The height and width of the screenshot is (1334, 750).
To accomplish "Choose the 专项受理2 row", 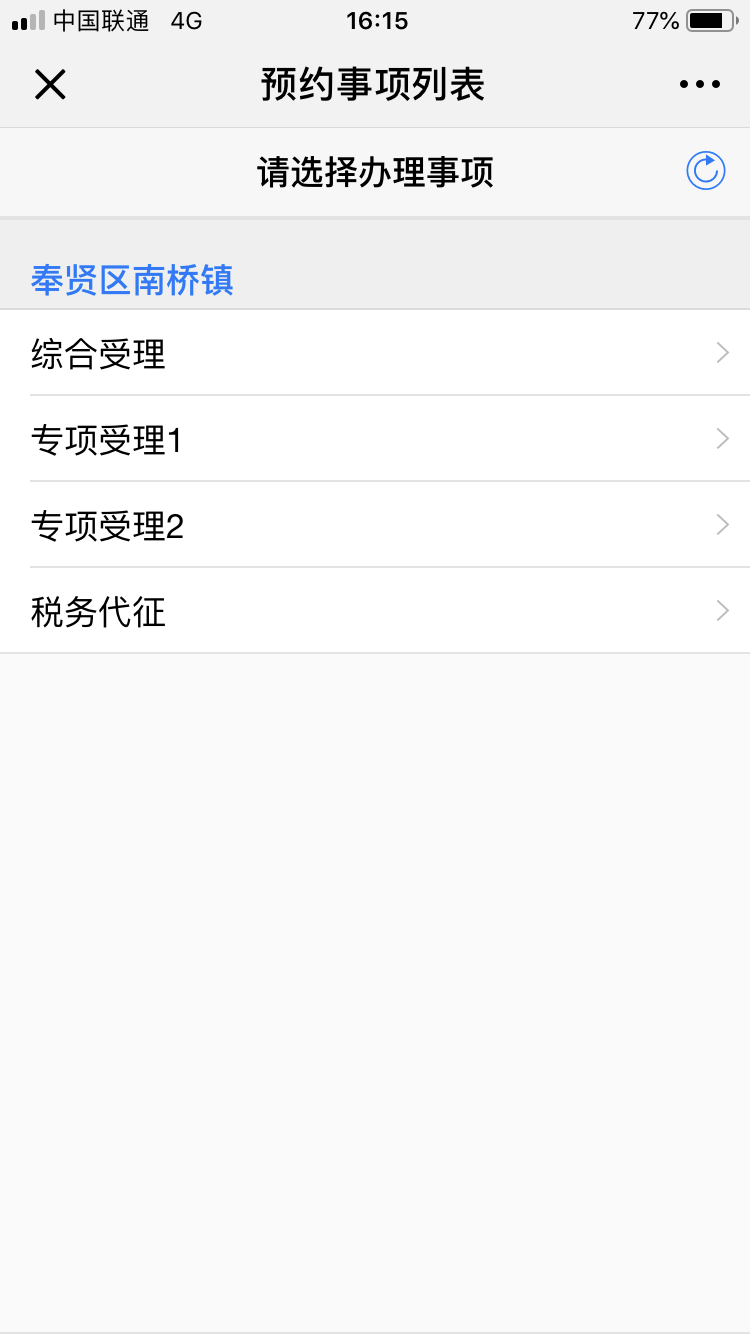I will (375, 525).
